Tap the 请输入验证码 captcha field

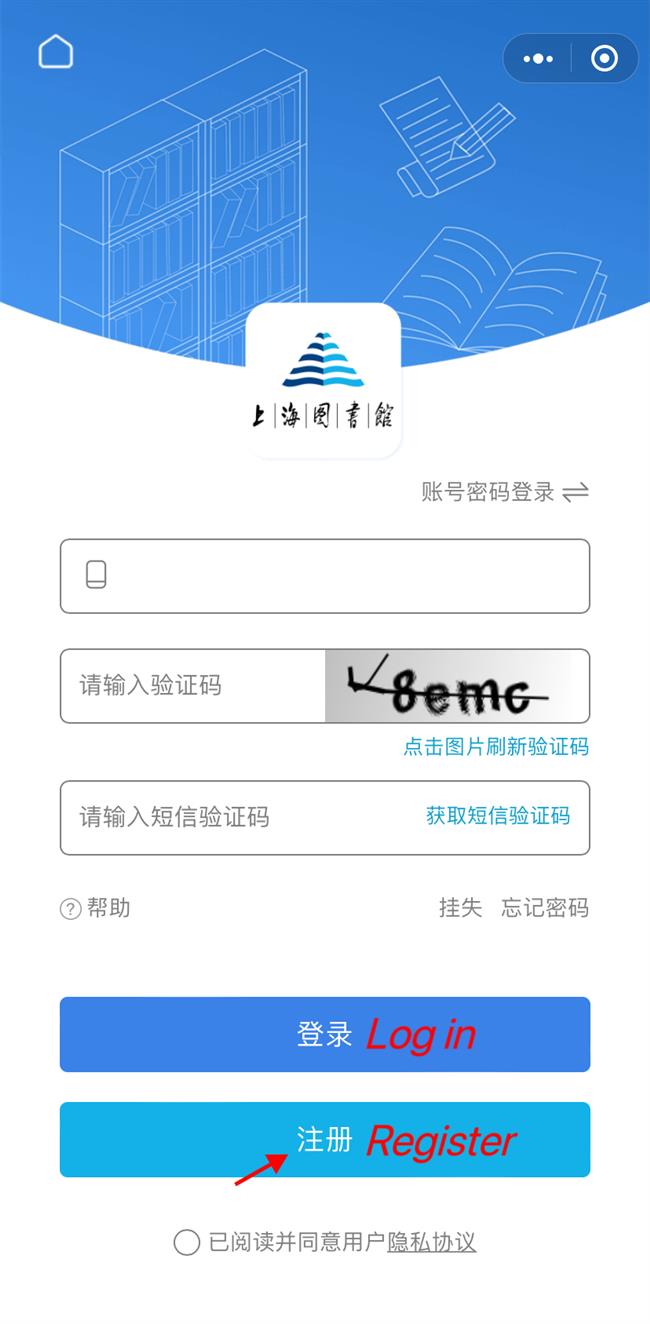click(192, 686)
